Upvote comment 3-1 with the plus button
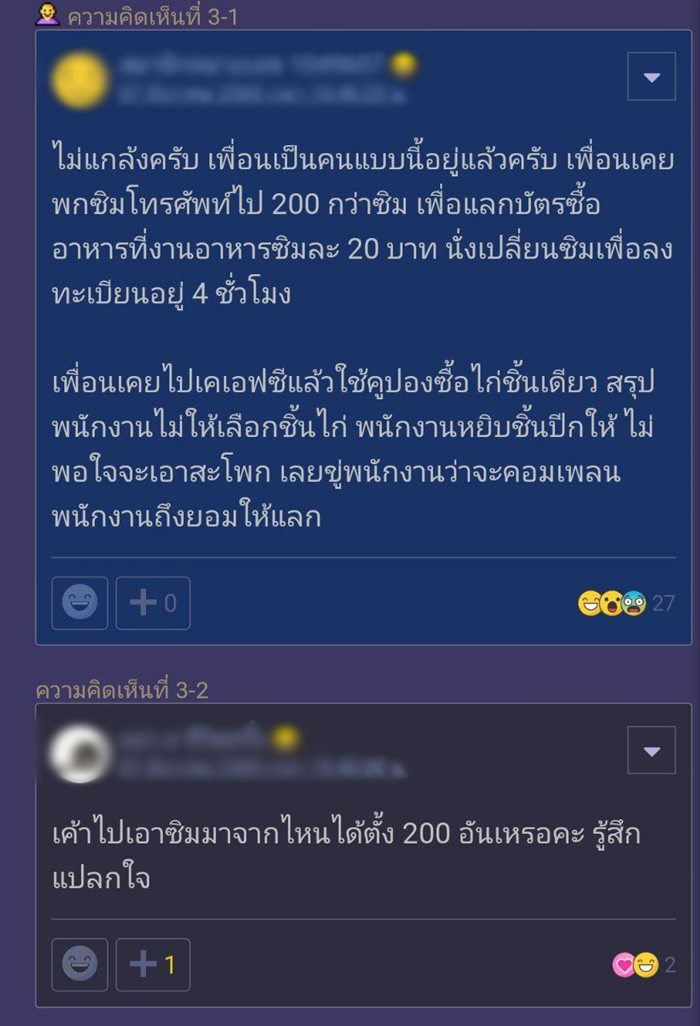The image size is (700, 1026). (x=153, y=603)
